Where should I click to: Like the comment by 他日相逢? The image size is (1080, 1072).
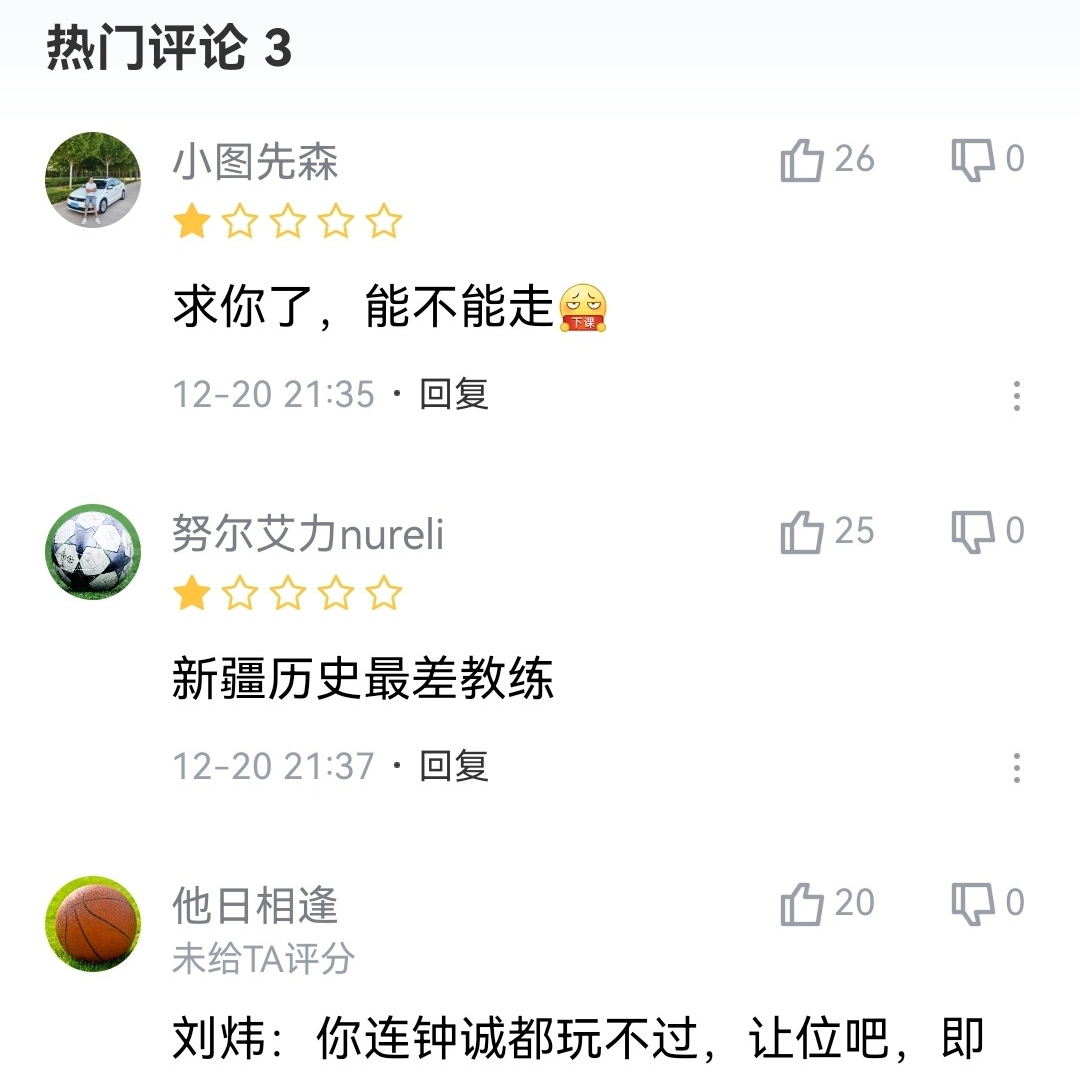tap(802, 904)
